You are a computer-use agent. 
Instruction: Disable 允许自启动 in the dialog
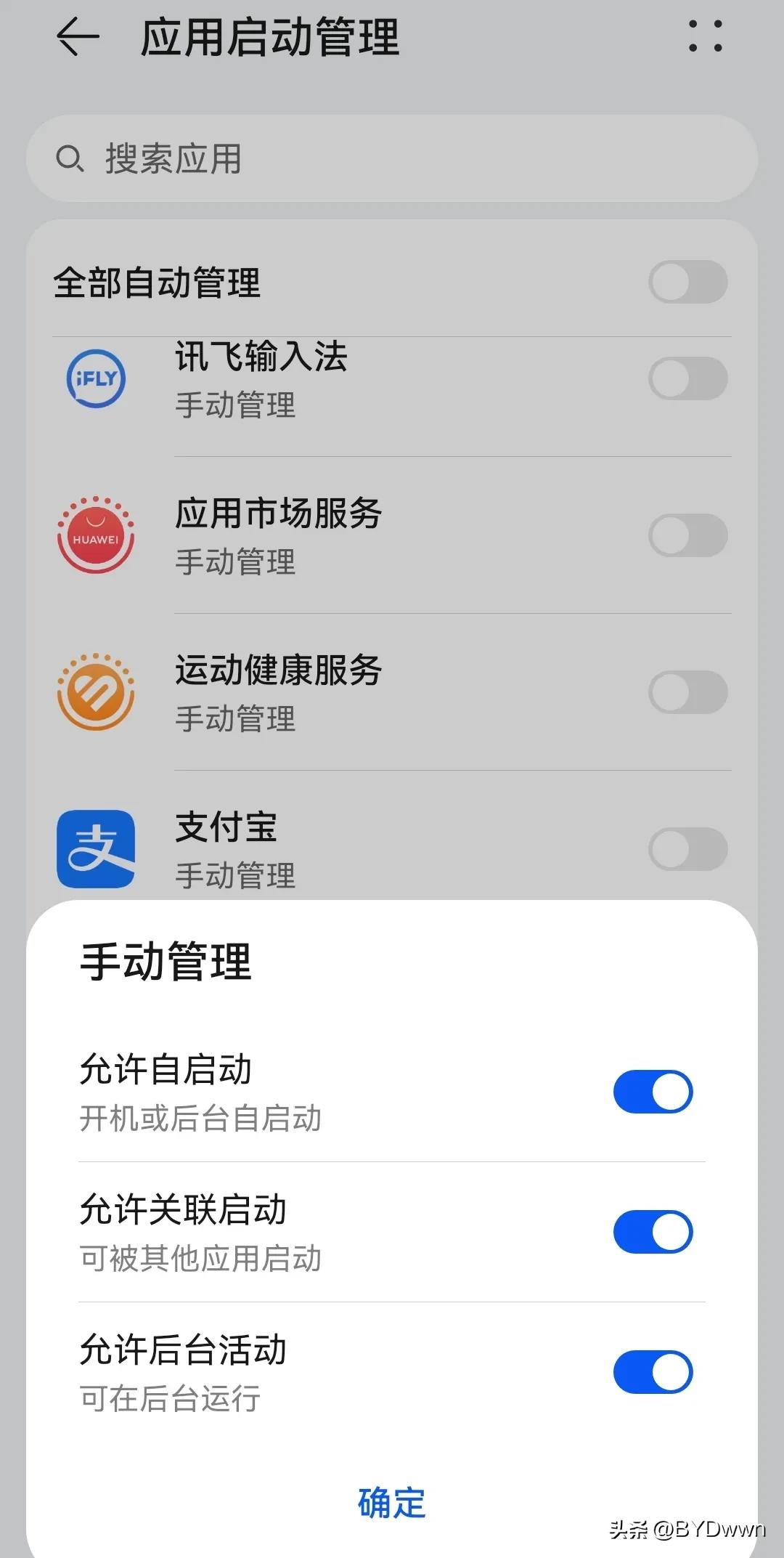(653, 1092)
